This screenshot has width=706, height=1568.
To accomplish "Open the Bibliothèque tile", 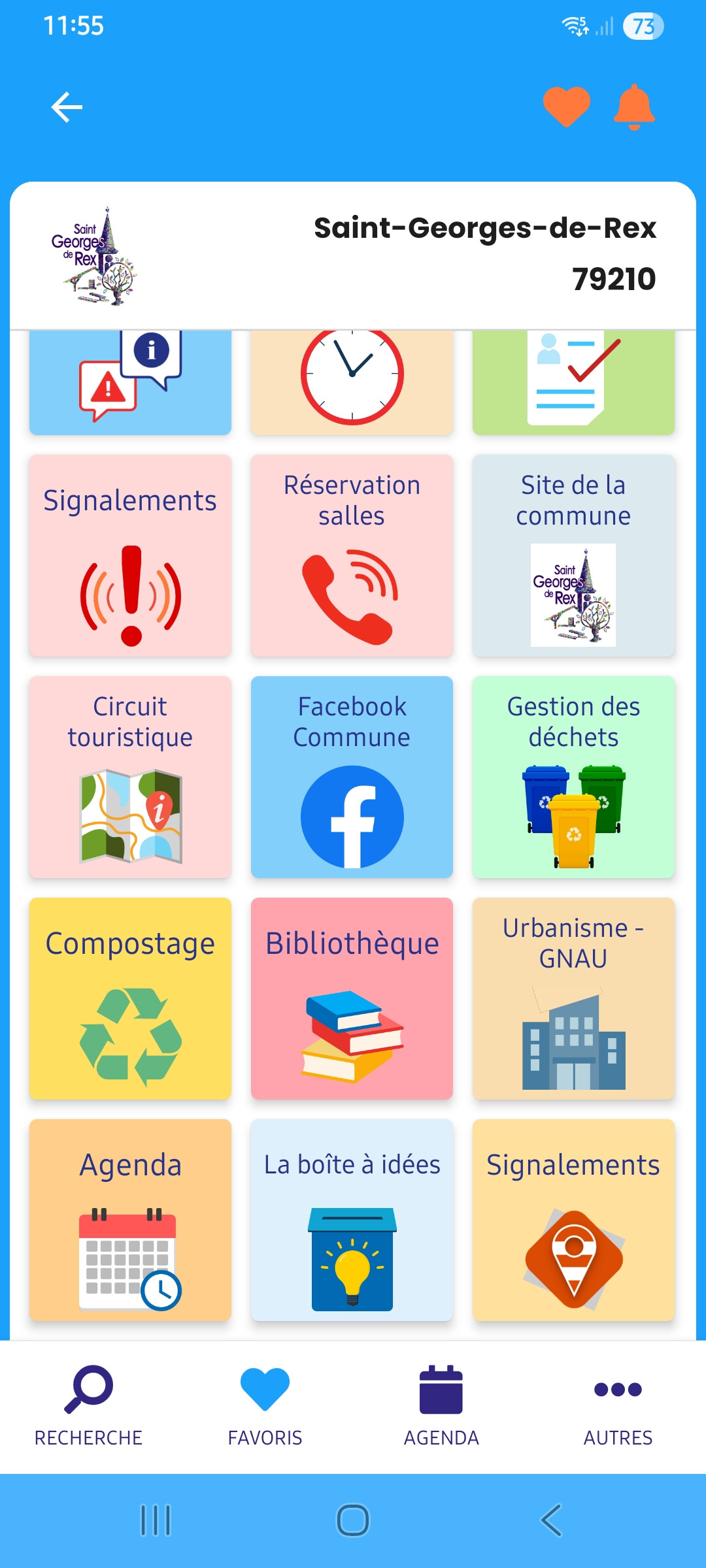I will click(352, 999).
